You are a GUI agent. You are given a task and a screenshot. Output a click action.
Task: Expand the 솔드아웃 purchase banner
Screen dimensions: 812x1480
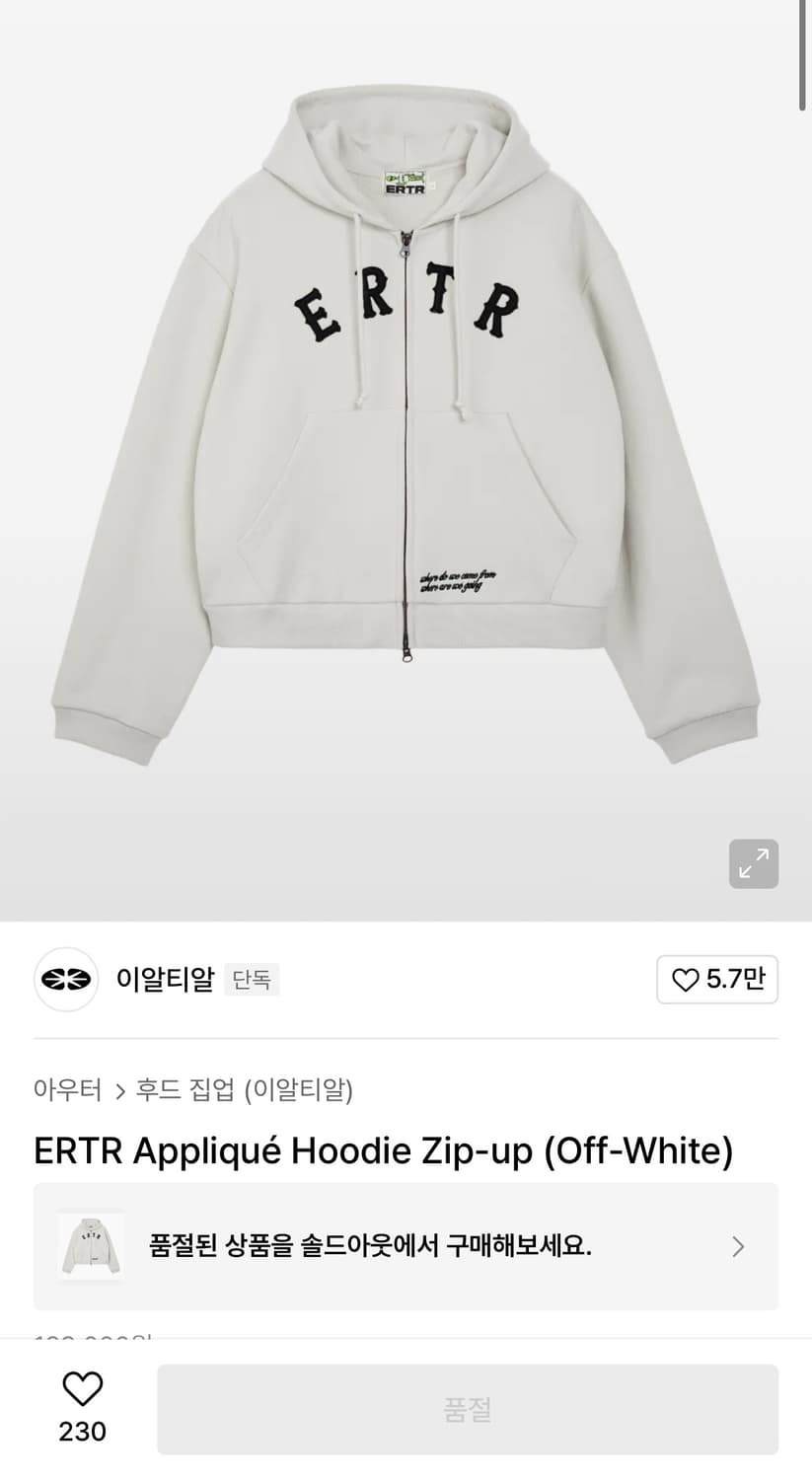click(405, 1246)
